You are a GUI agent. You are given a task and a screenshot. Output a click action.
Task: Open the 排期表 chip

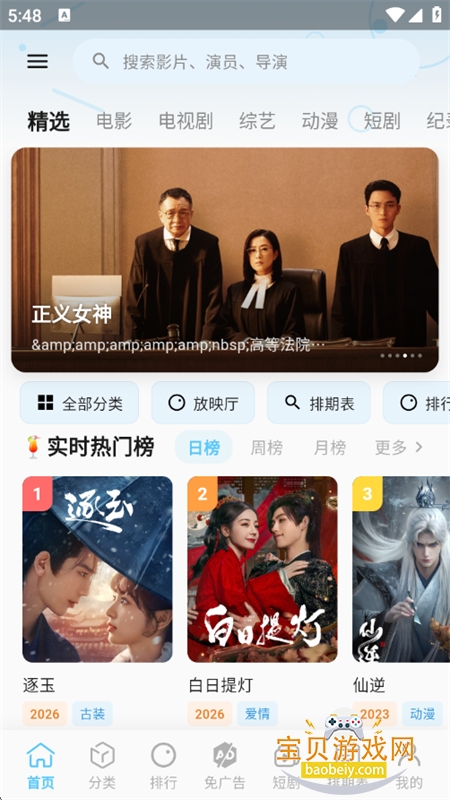point(319,403)
